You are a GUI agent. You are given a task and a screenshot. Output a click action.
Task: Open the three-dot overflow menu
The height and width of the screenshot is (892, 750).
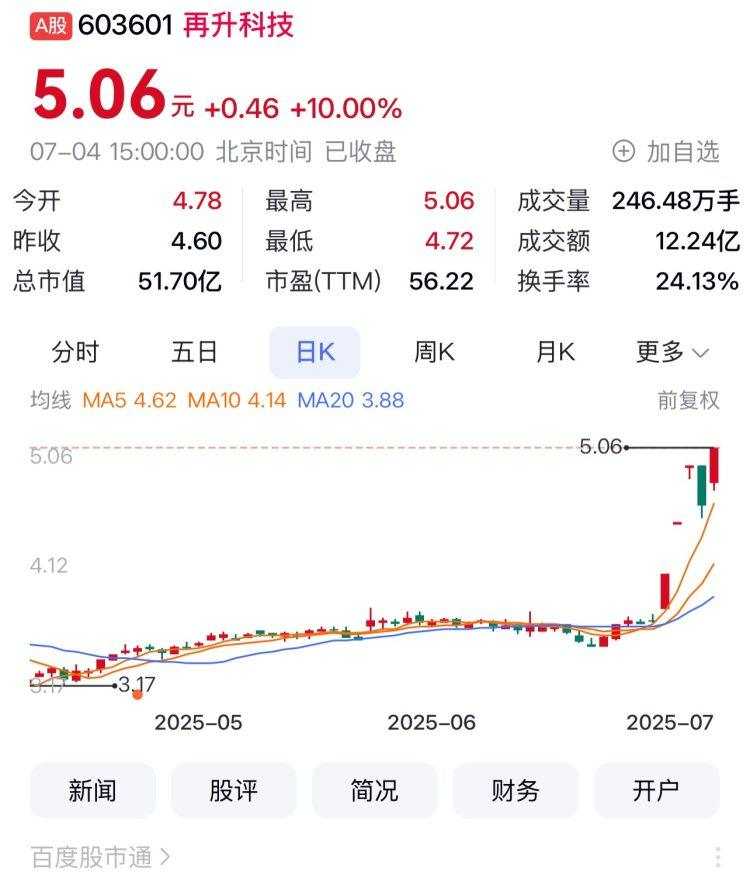[718, 857]
